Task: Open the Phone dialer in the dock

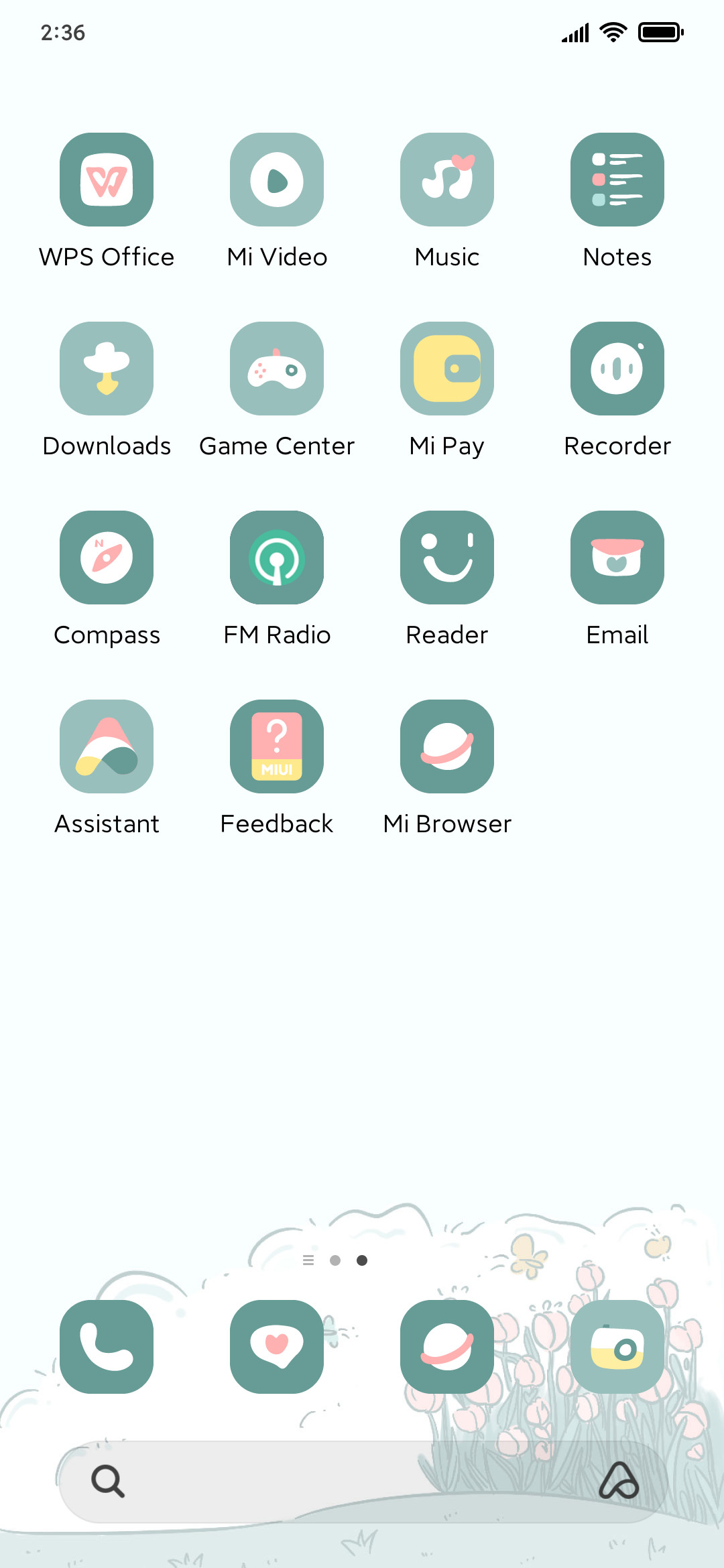Action: tap(107, 1347)
